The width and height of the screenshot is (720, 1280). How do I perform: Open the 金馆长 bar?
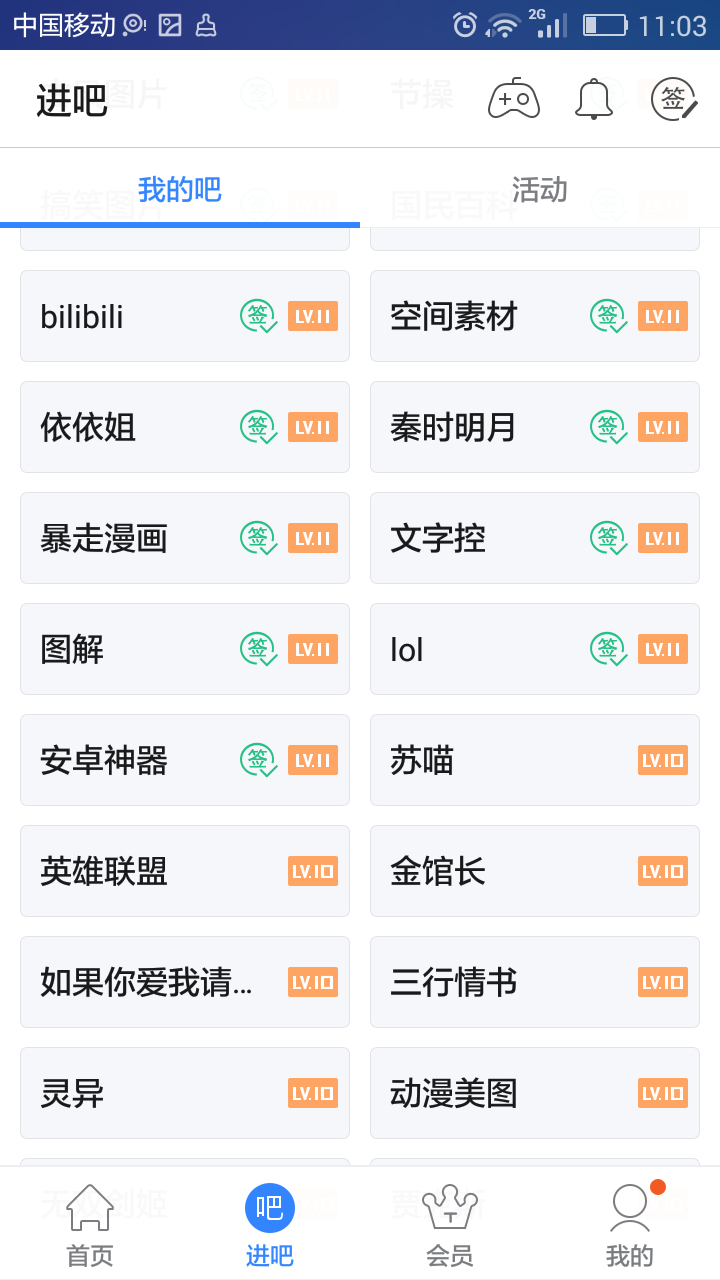[x=535, y=871]
